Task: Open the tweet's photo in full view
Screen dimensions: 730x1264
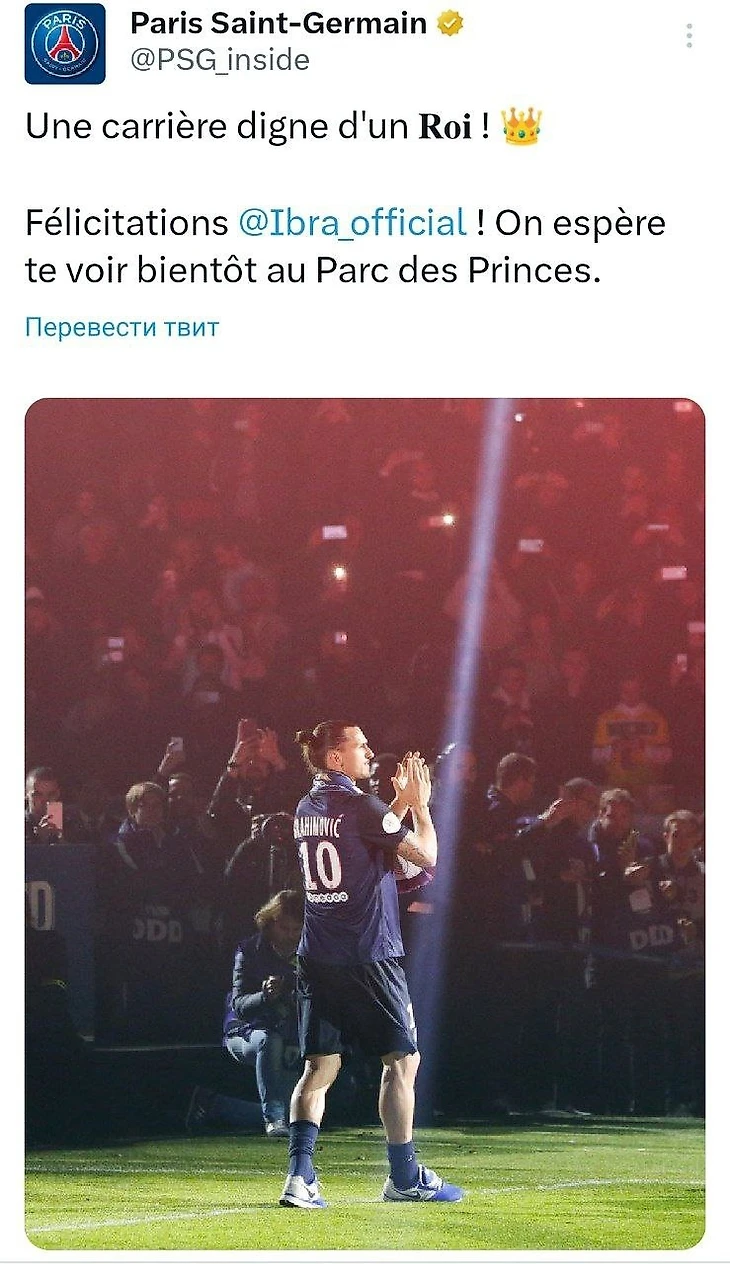Action: pos(364,822)
